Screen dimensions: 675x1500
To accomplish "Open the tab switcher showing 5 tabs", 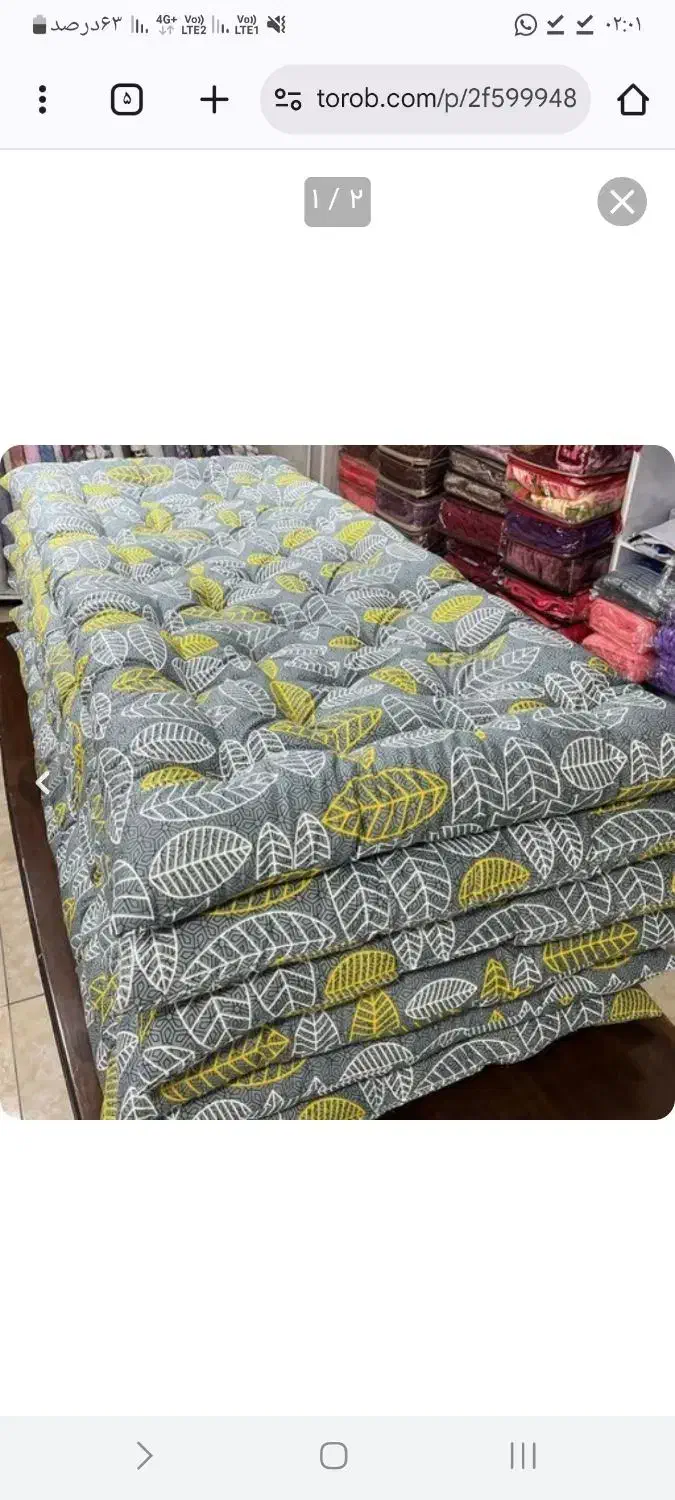I will tap(127, 99).
